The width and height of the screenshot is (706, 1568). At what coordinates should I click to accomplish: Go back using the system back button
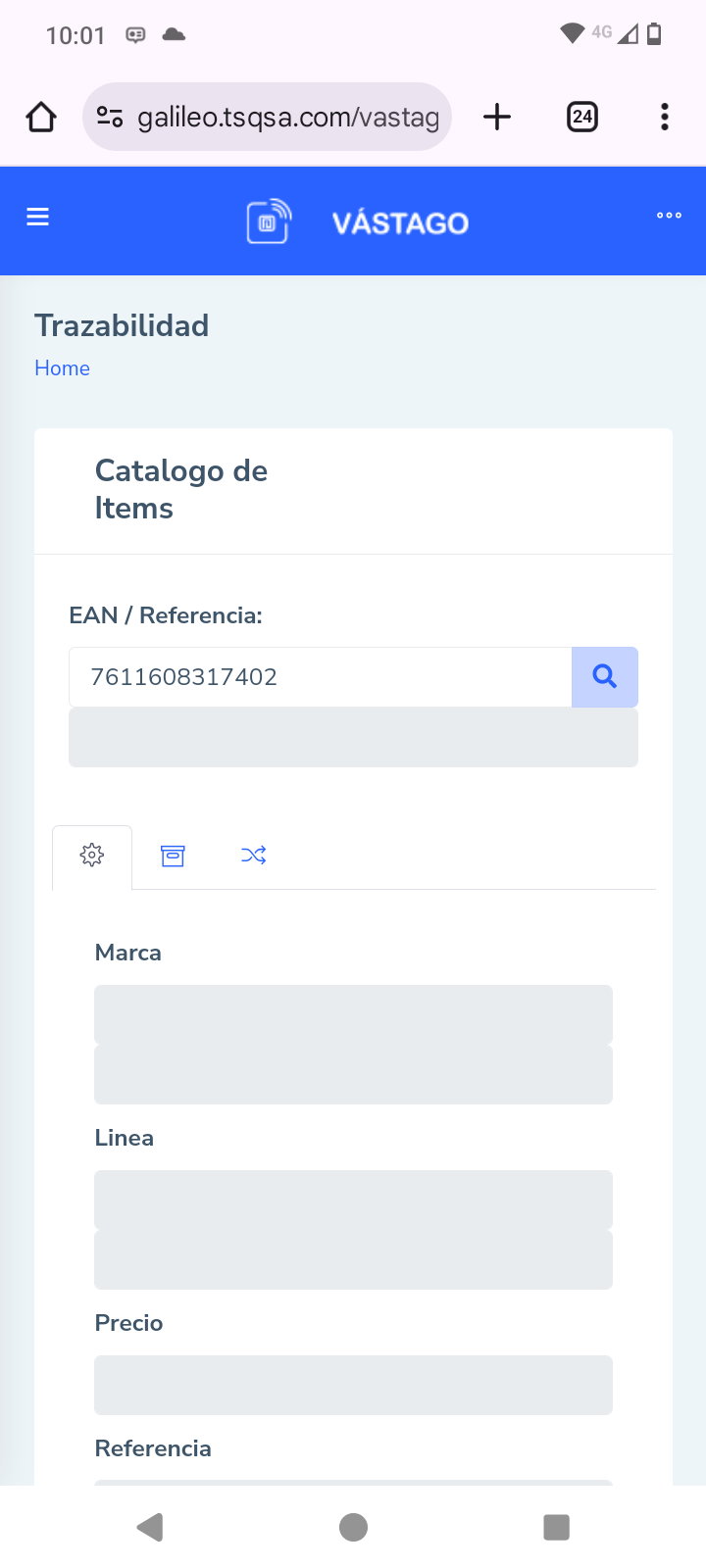pyautogui.click(x=150, y=1527)
